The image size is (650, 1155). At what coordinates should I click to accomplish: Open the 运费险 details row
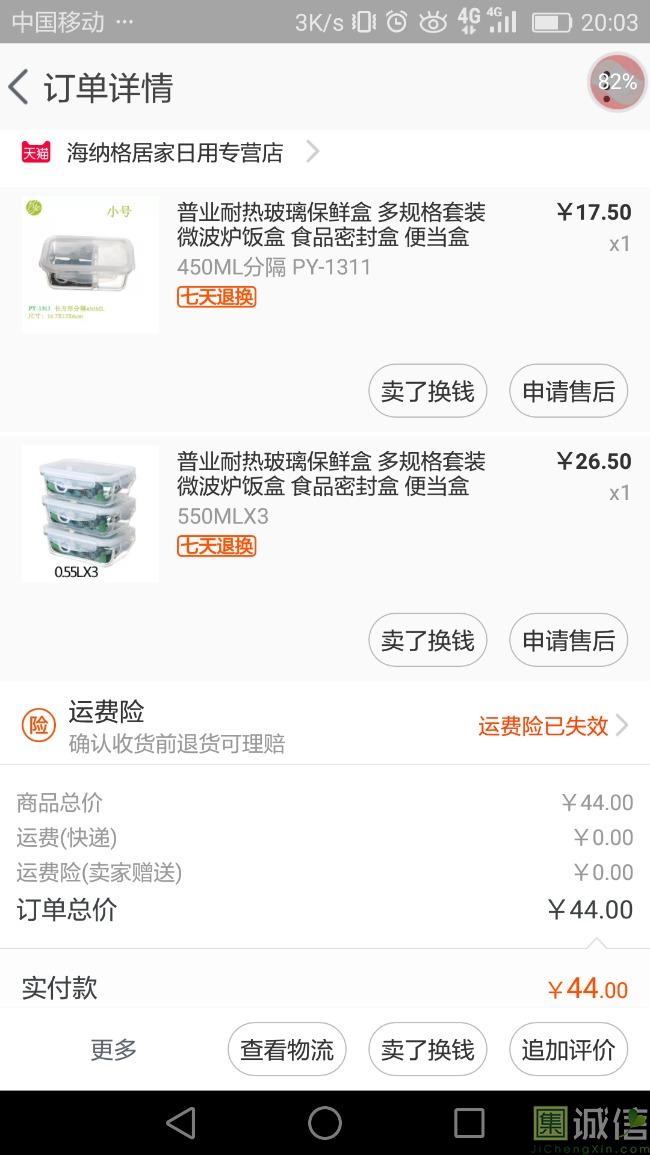(325, 726)
